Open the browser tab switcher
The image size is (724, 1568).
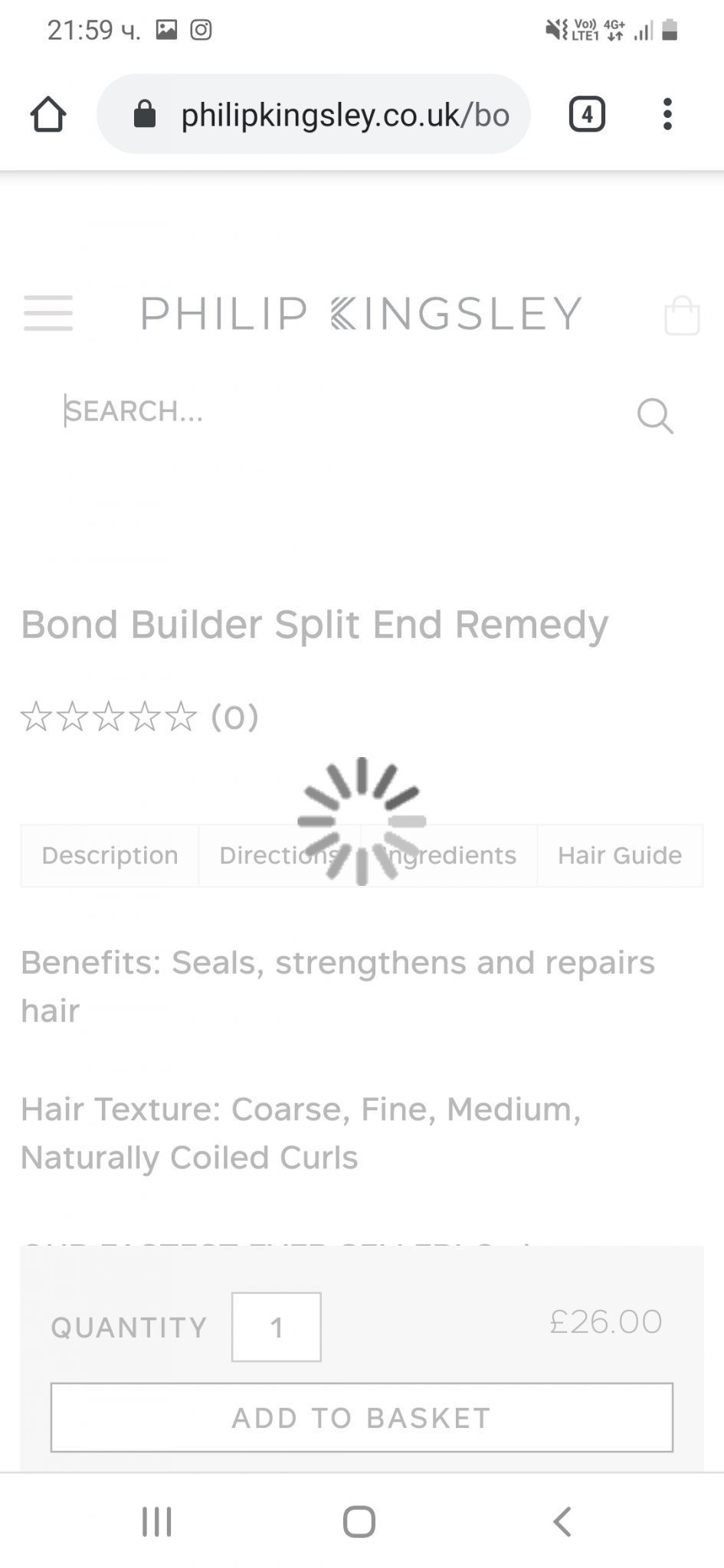tap(587, 115)
